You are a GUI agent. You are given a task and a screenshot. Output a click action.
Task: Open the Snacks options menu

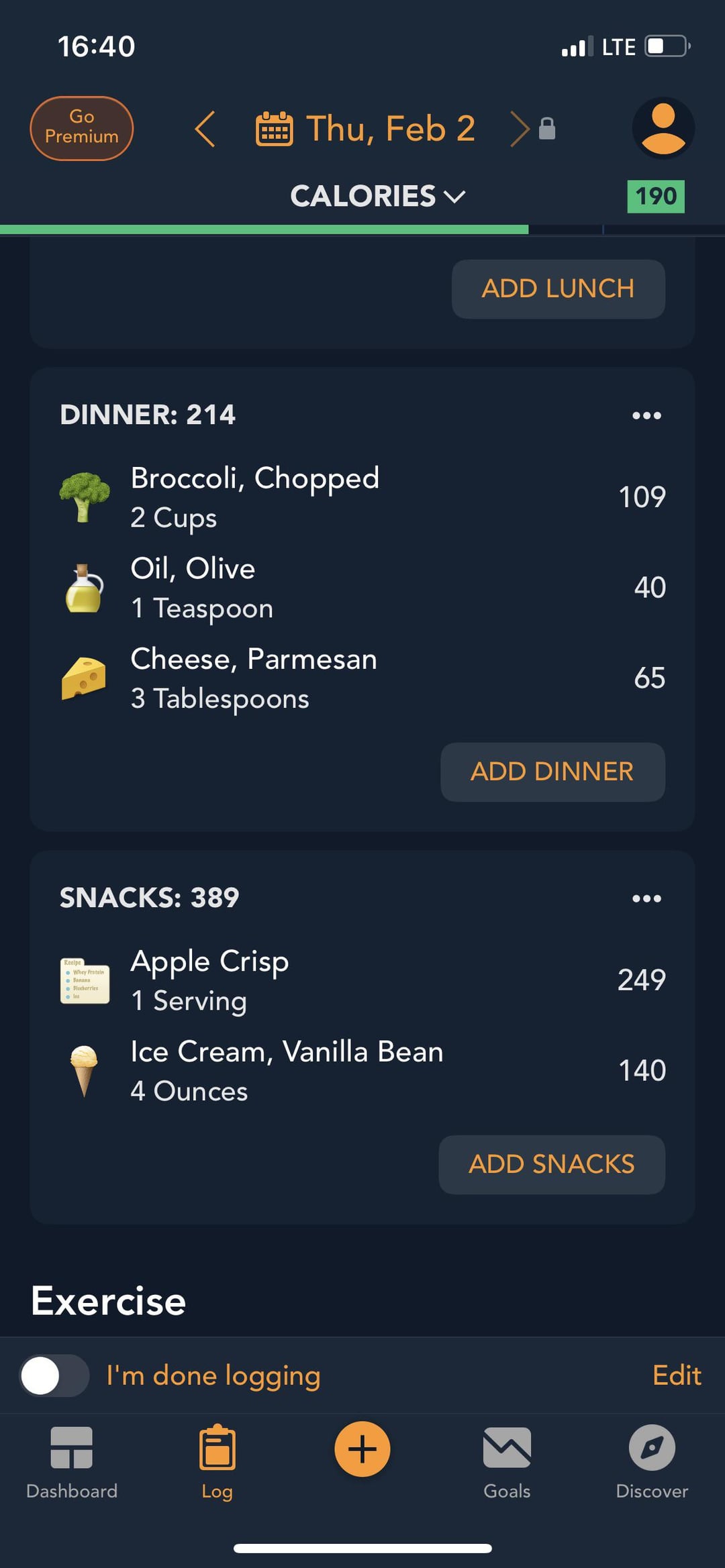(646, 898)
